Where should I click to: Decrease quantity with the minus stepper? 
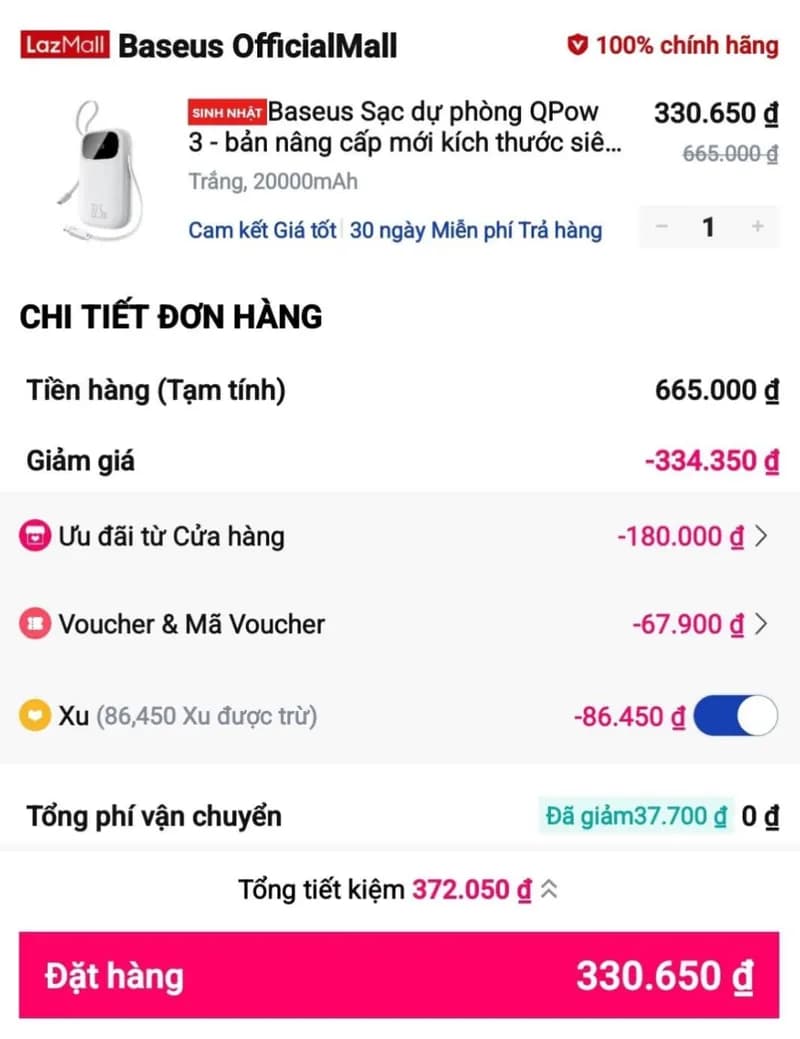coord(661,227)
